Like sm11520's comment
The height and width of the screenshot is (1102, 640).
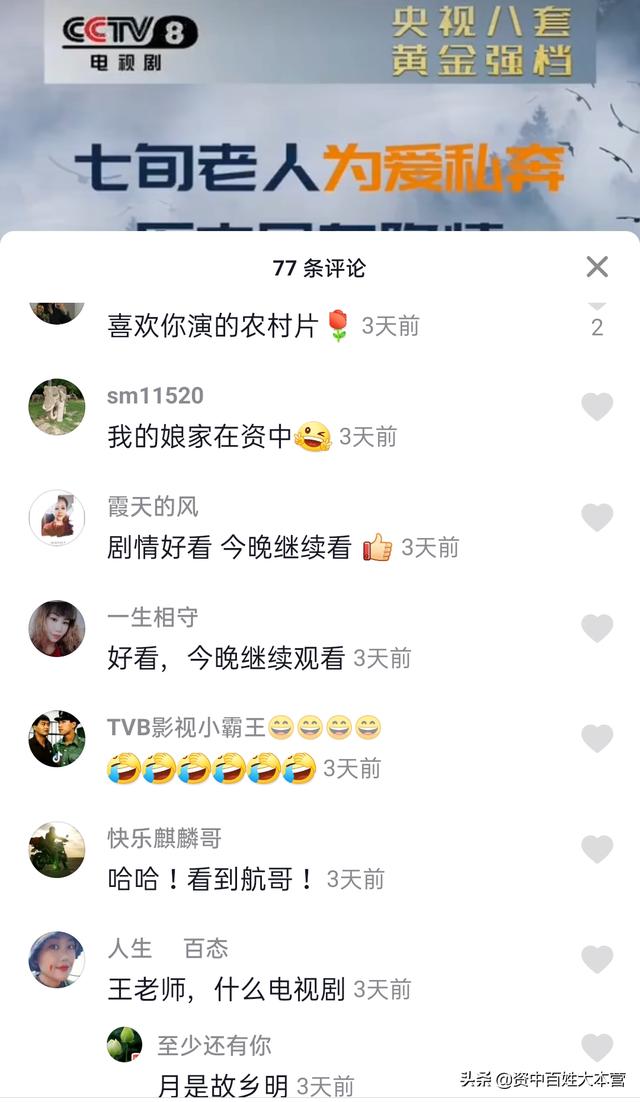tap(597, 407)
